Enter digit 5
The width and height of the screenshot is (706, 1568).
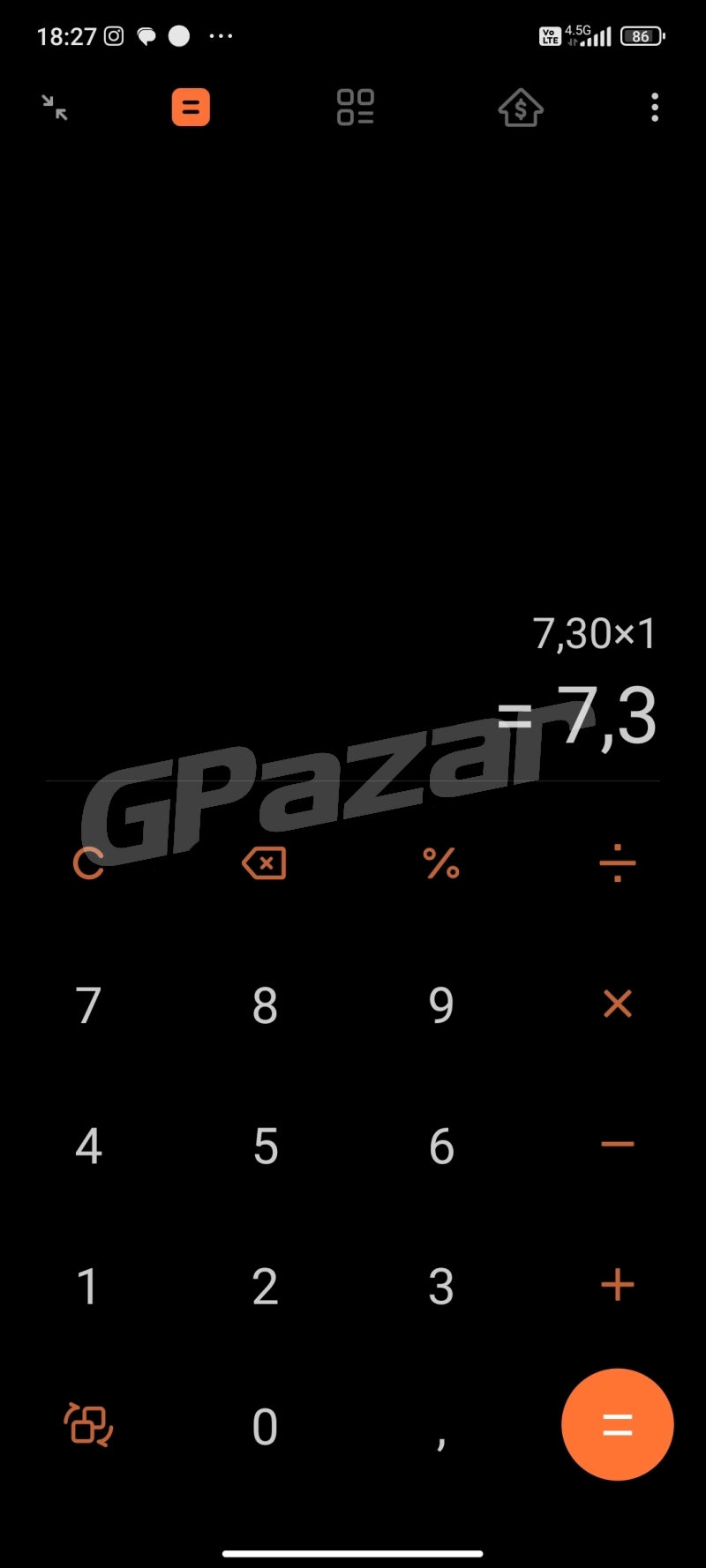point(265,1146)
